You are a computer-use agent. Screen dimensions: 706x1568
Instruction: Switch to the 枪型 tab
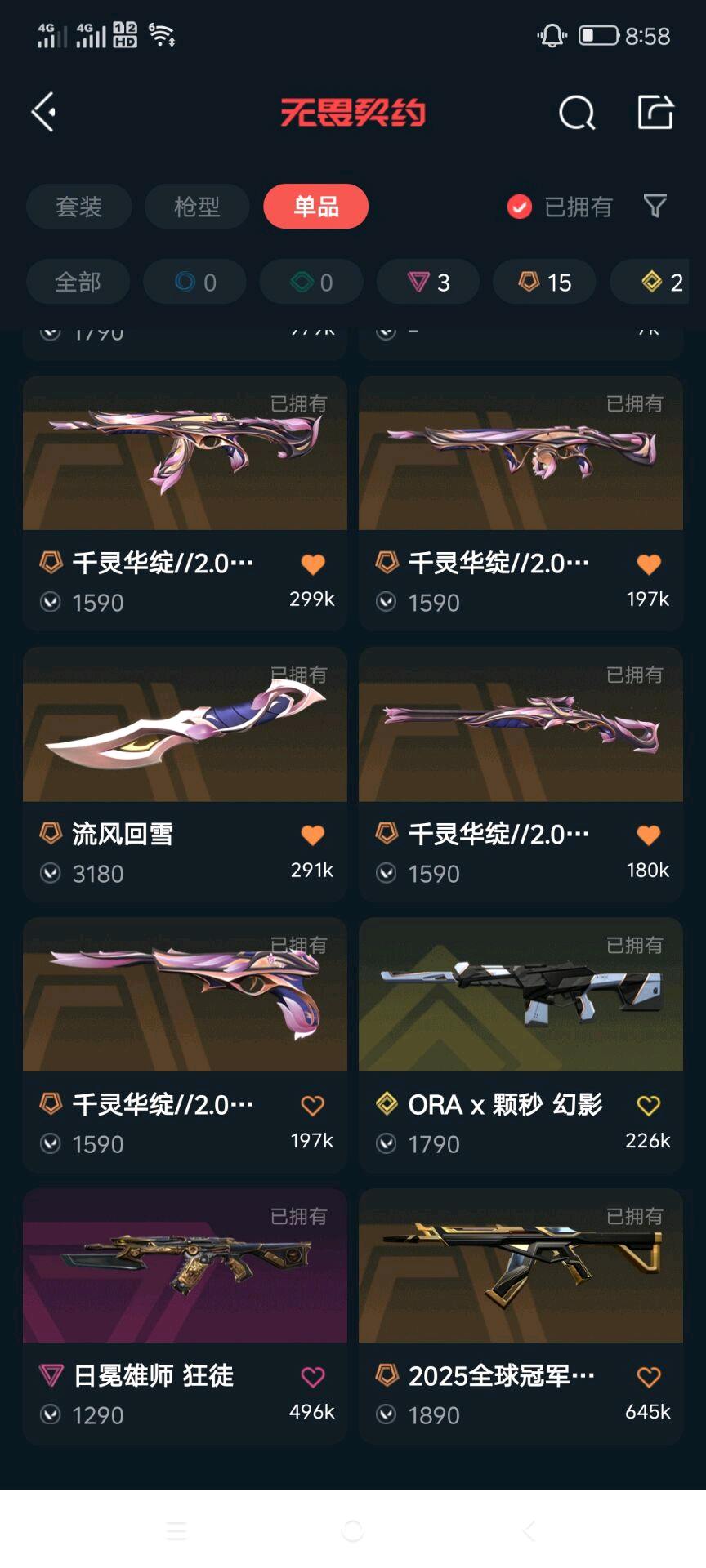197,207
